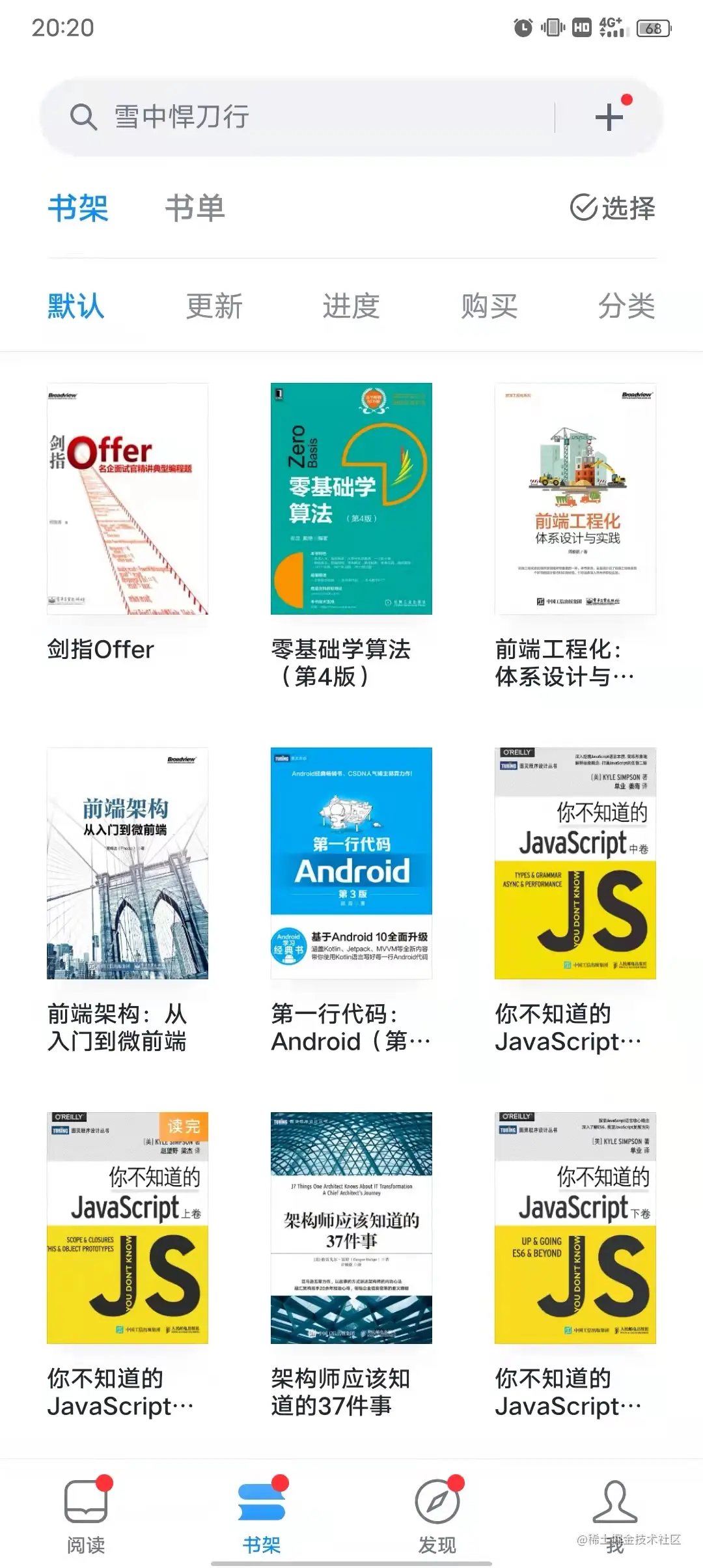Open 你不知道的JavaScript 上卷 marked 读完
This screenshot has height=1568, width=703.
click(128, 1228)
